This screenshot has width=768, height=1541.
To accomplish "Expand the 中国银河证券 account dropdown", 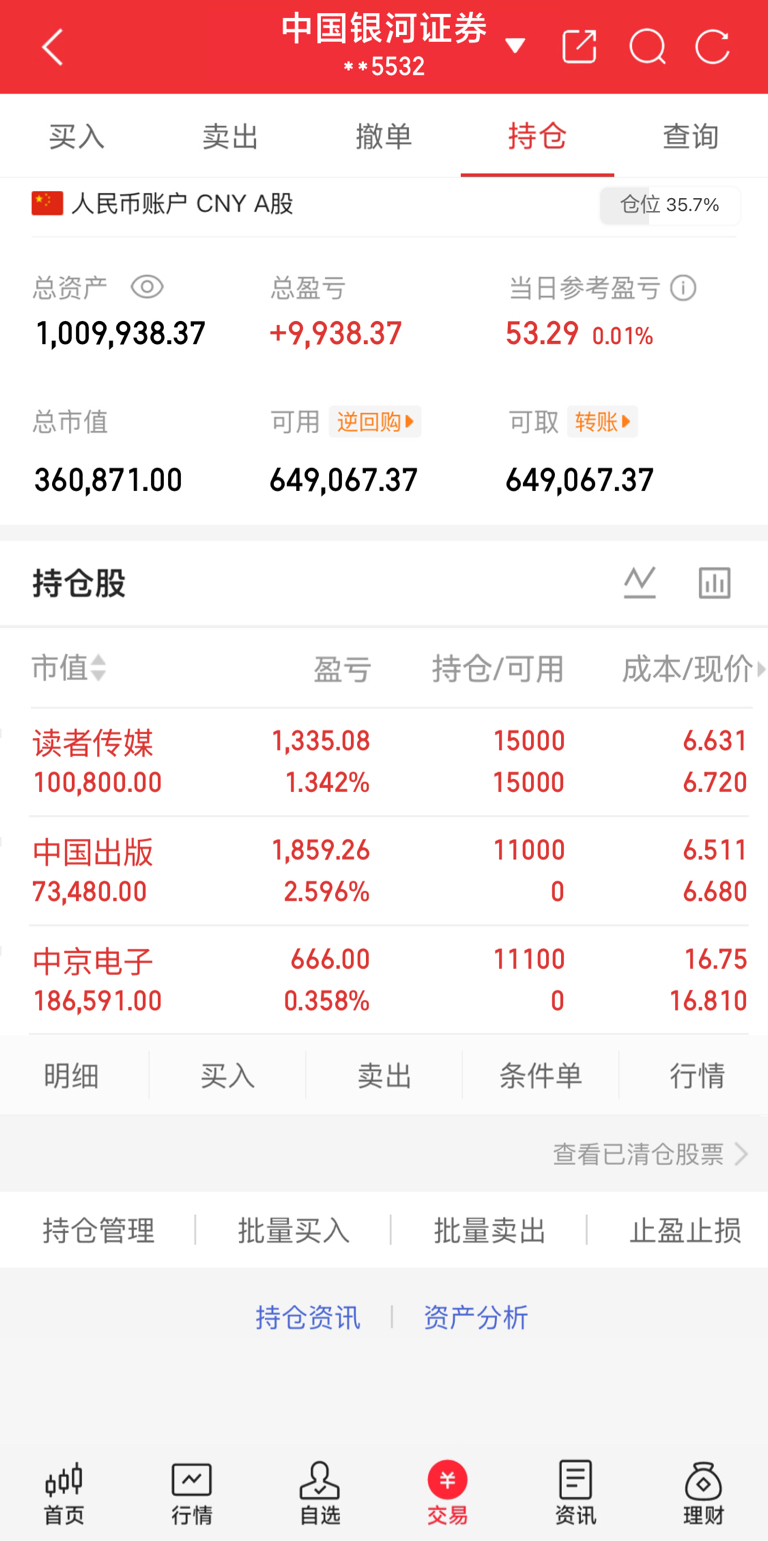I will pos(515,45).
